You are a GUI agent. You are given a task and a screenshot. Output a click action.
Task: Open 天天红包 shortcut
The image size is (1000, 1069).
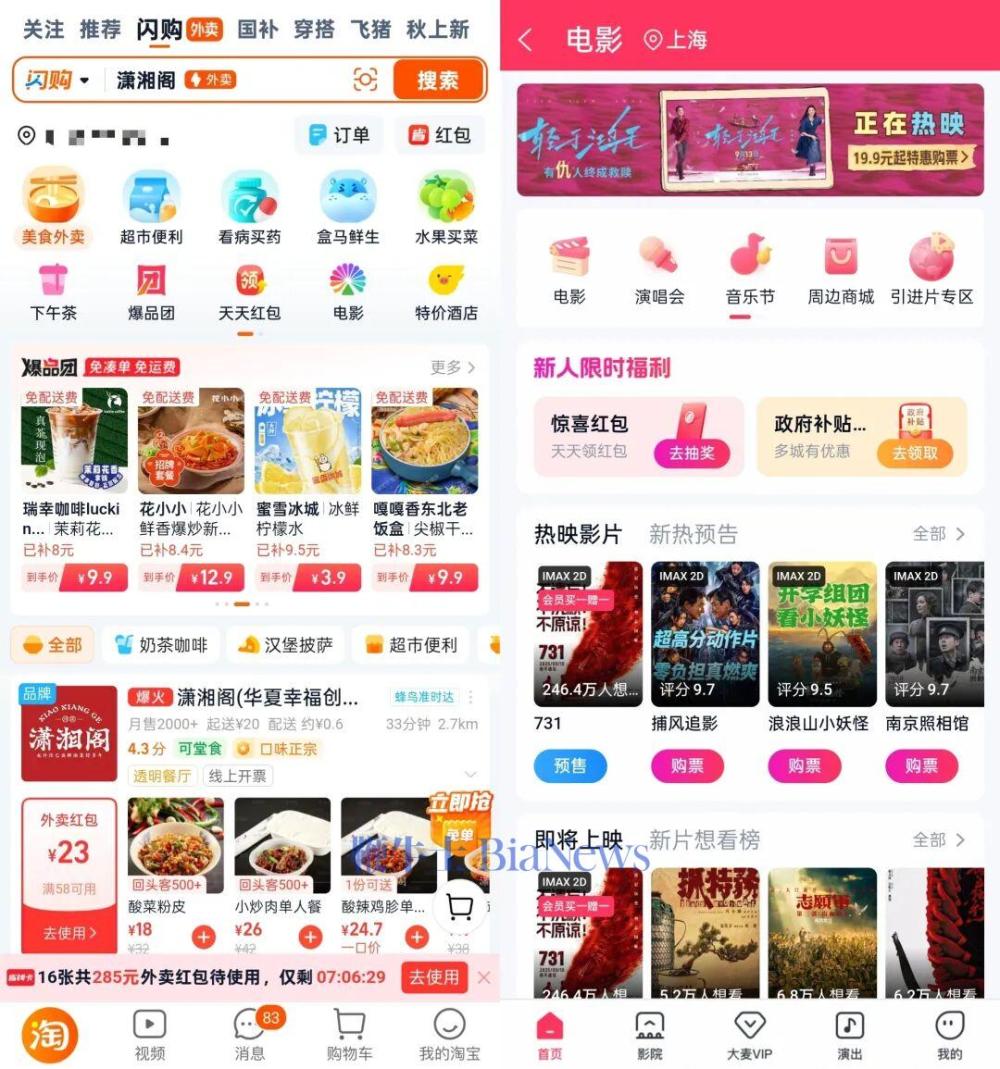[x=249, y=291]
